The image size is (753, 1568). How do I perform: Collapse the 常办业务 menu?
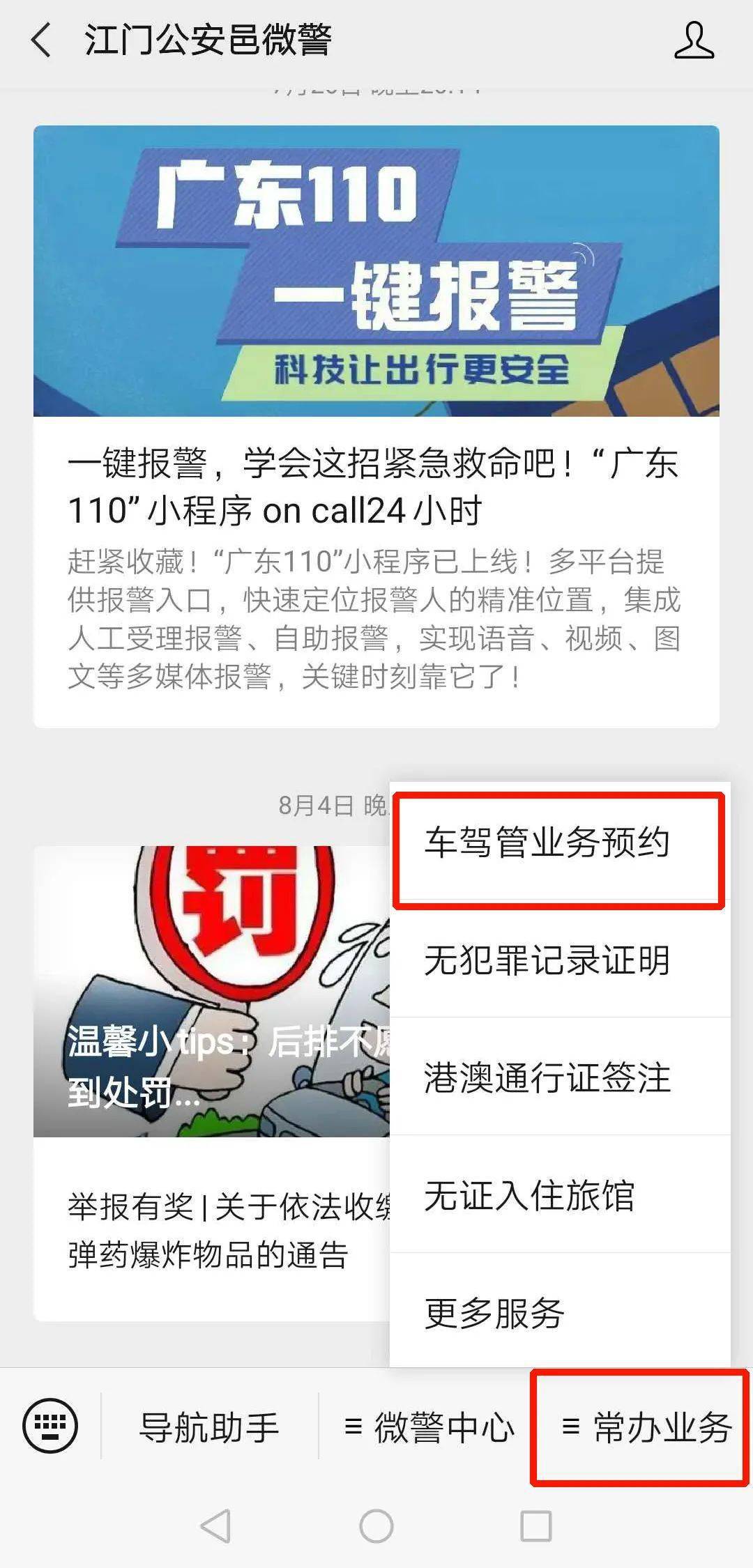646,1427
